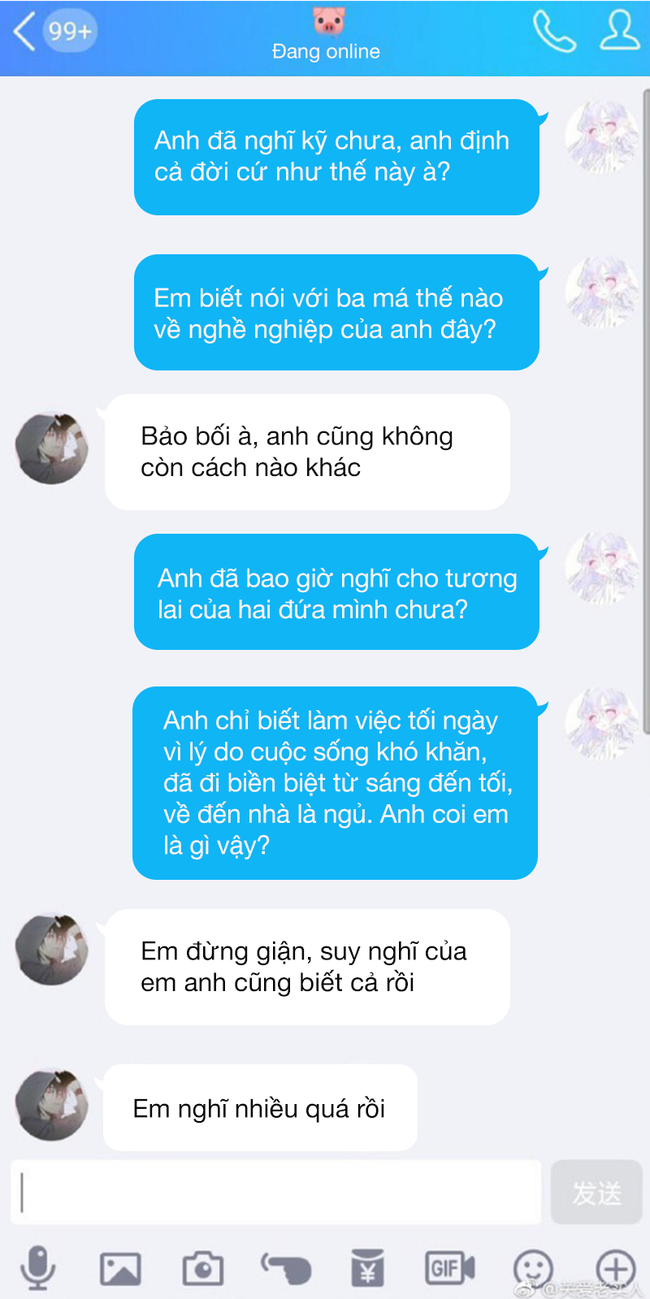This screenshot has height=1299, width=650.
Task: Open the red packet (¥) option
Action: tap(367, 1268)
